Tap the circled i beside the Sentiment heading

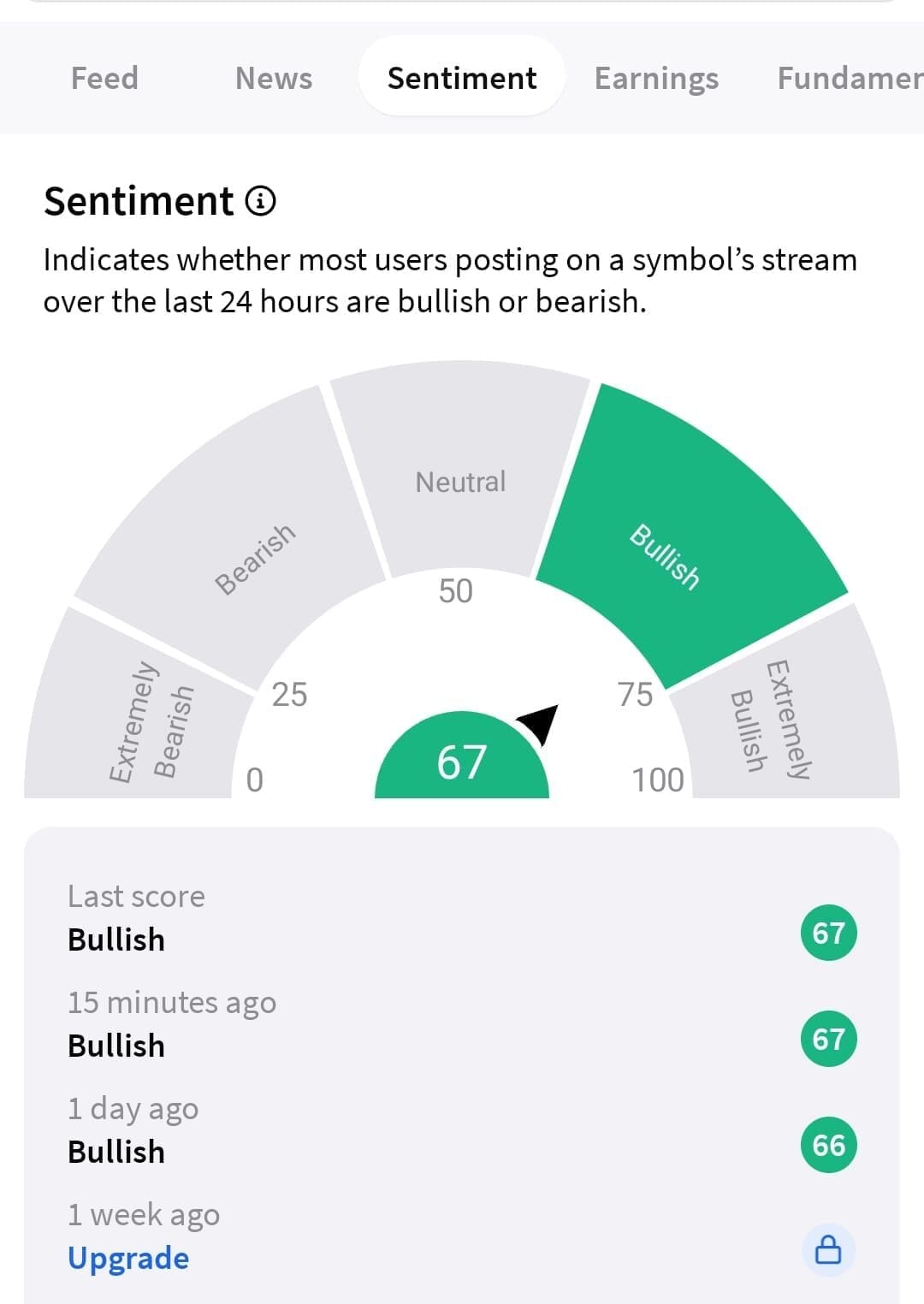click(261, 202)
